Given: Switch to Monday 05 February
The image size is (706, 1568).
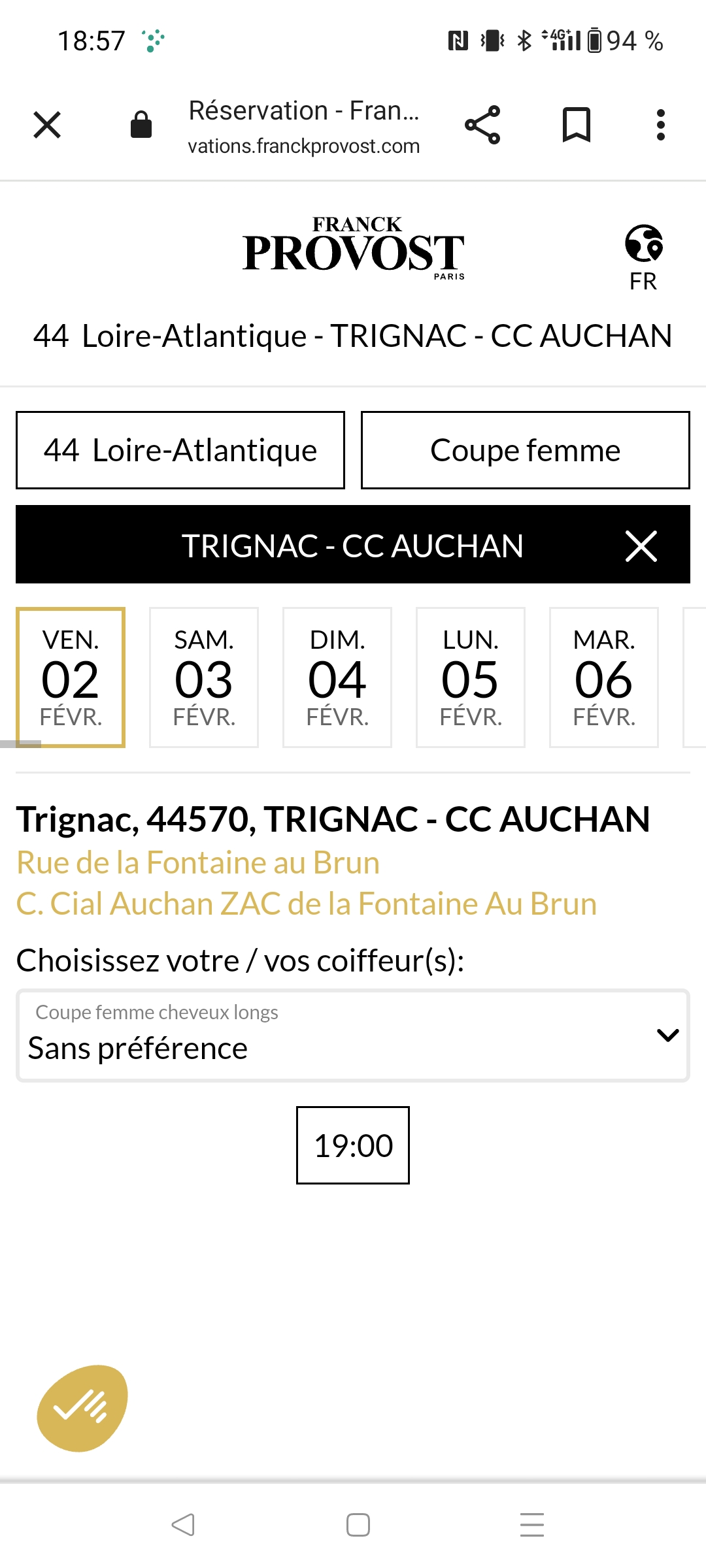Looking at the screenshot, I should click(x=471, y=678).
